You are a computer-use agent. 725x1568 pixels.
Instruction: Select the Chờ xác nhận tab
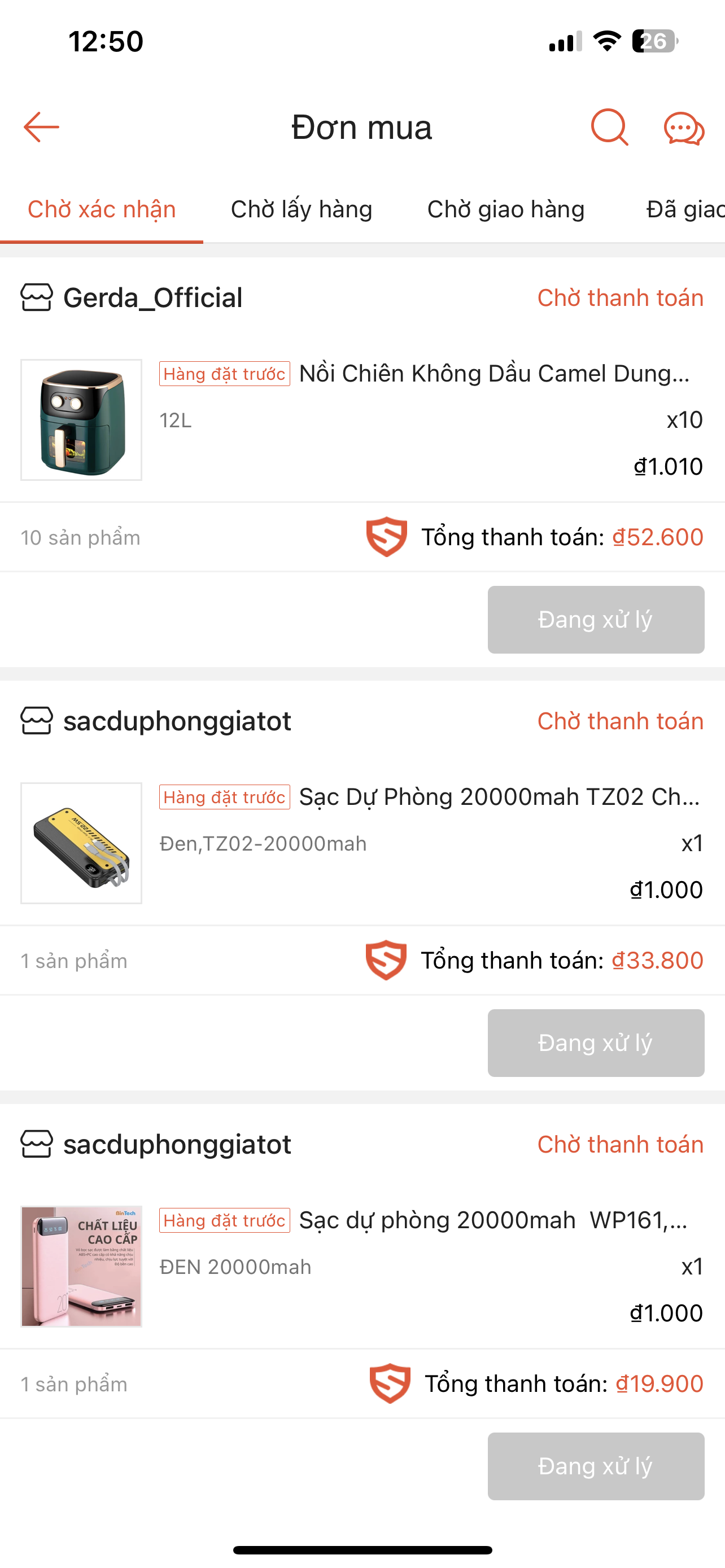(102, 209)
